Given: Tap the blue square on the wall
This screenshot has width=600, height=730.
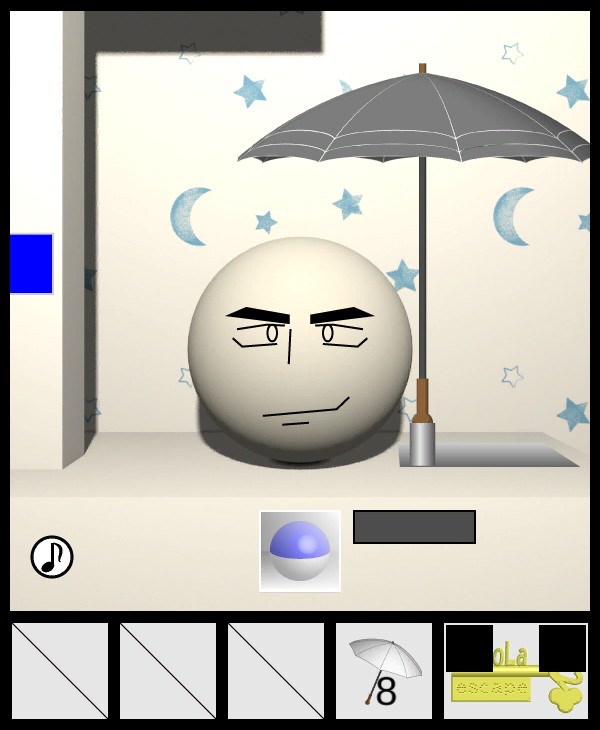Looking at the screenshot, I should point(31,264).
